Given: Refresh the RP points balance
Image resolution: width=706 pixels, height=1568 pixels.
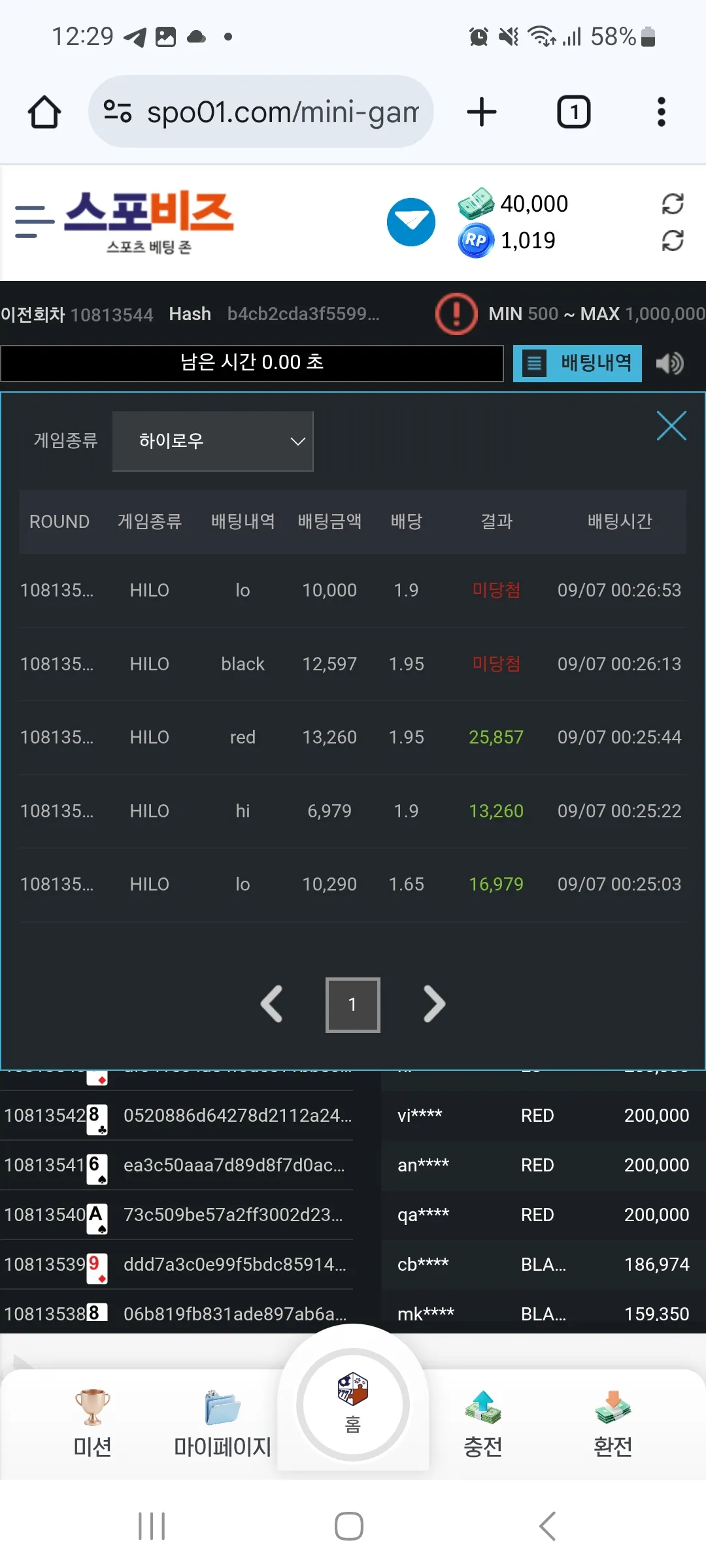Looking at the screenshot, I should coord(673,240).
